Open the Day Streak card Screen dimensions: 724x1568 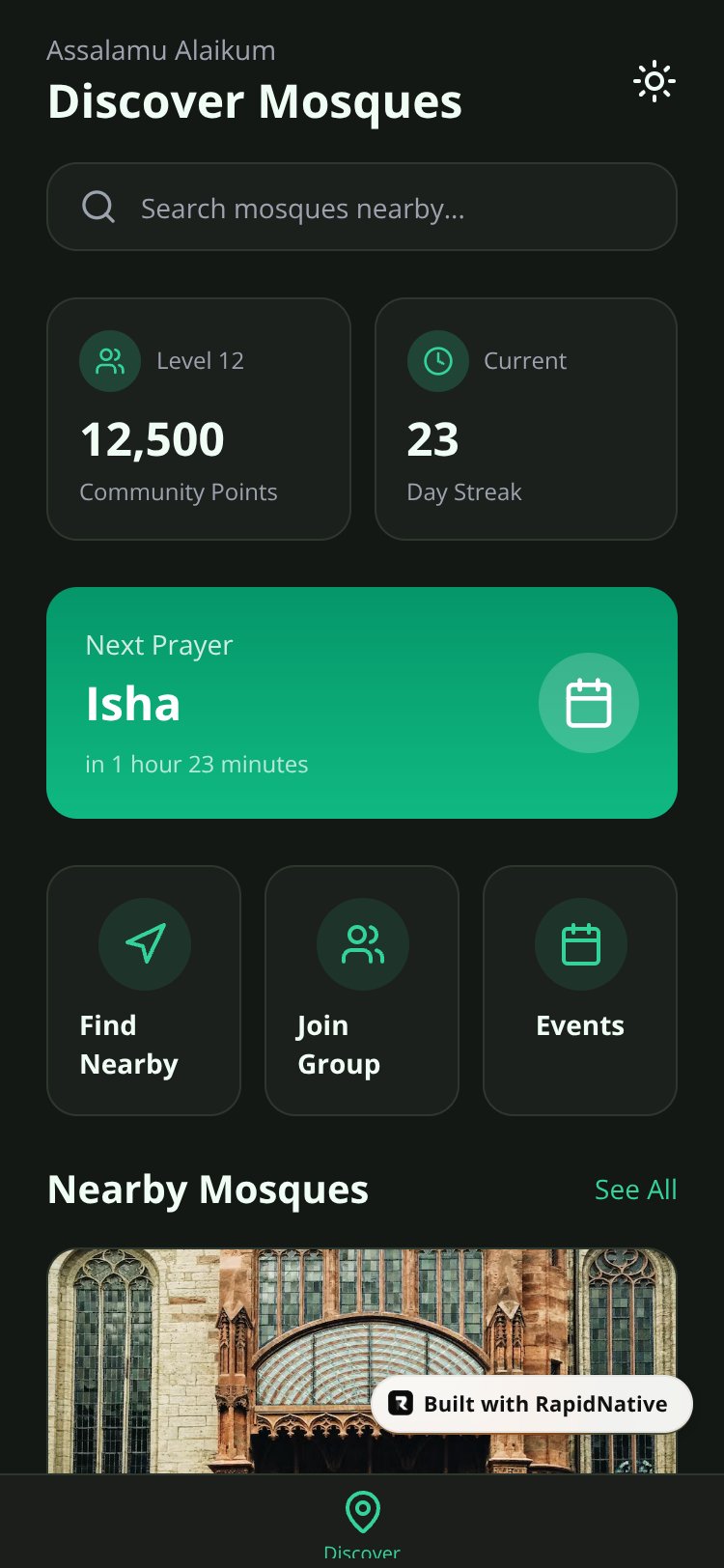click(x=526, y=419)
